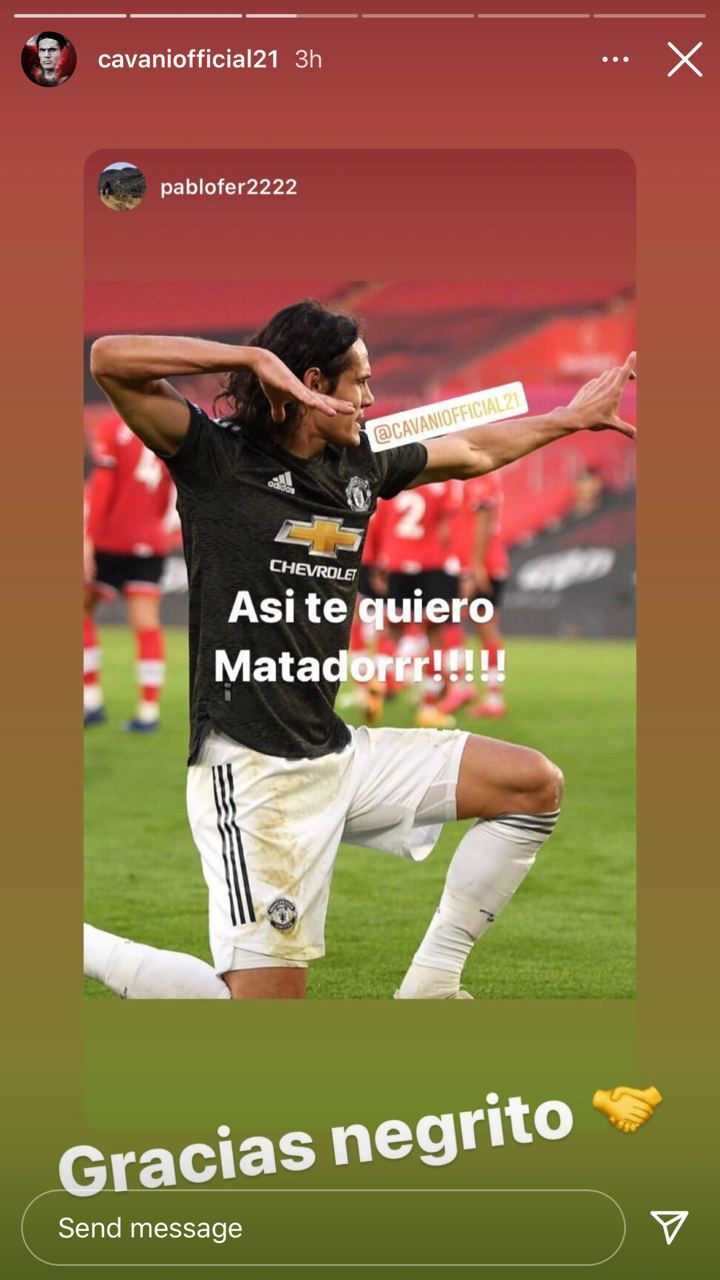The height and width of the screenshot is (1280, 720).
Task: Share story via paper plane icon
Action: pos(669,1227)
